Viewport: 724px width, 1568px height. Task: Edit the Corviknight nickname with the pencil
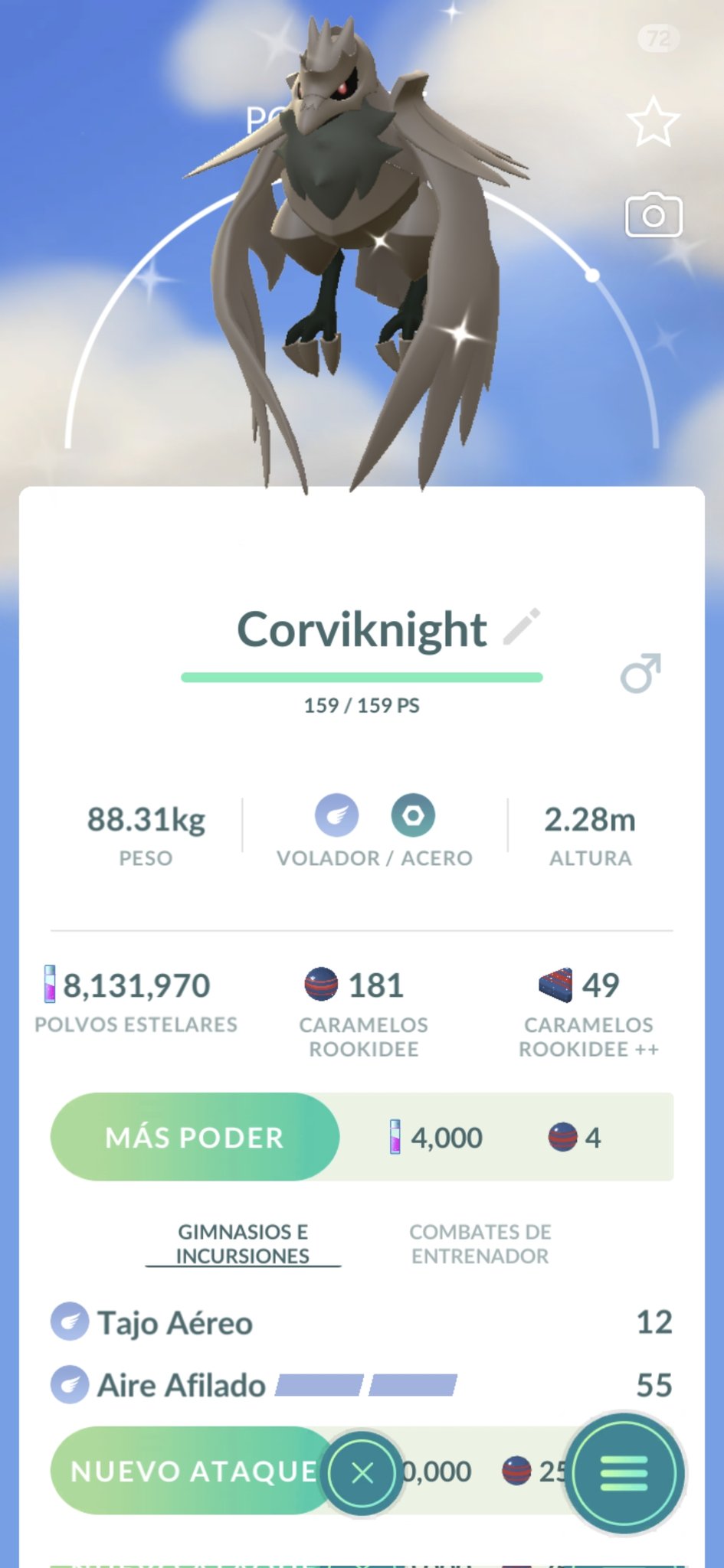coord(522,627)
